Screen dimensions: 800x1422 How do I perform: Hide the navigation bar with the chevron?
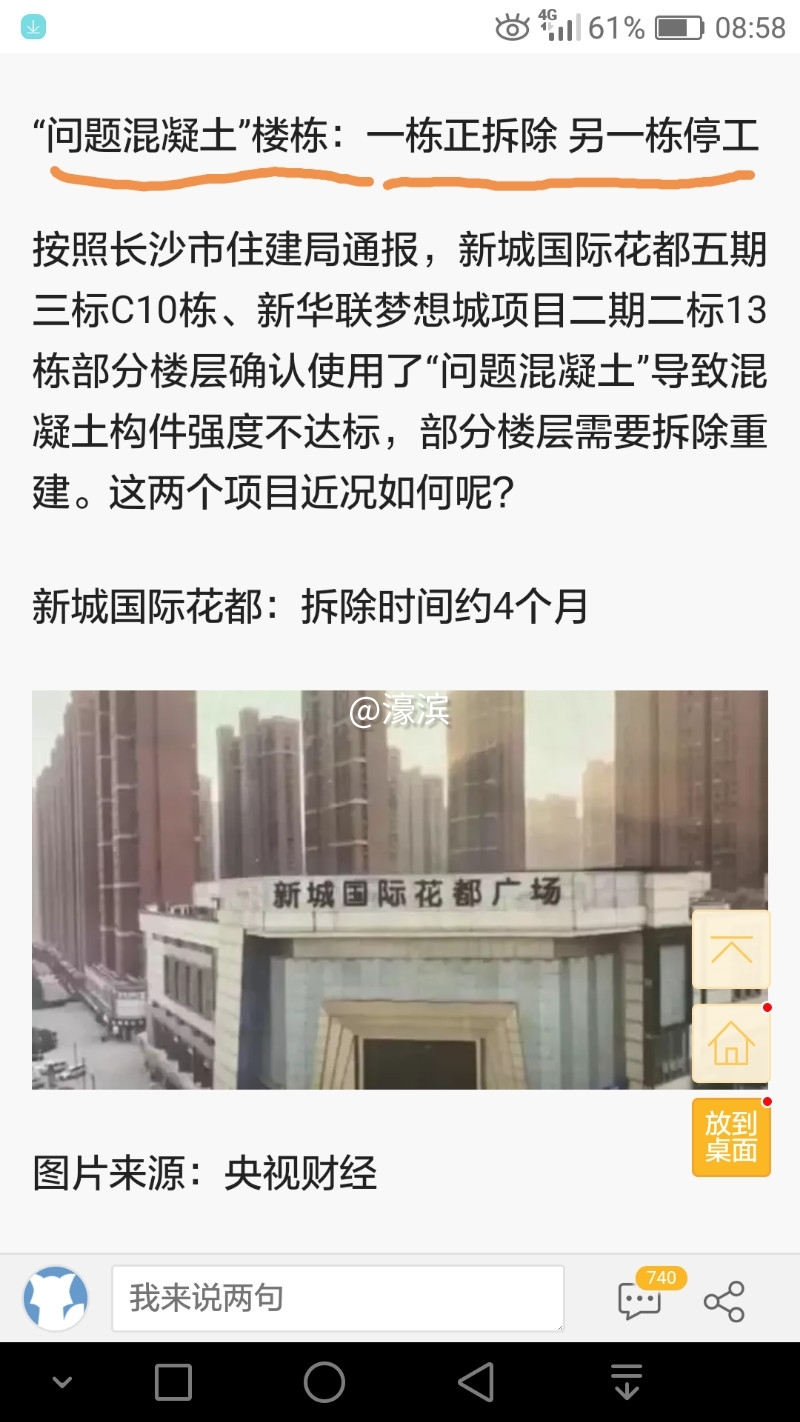62,1382
